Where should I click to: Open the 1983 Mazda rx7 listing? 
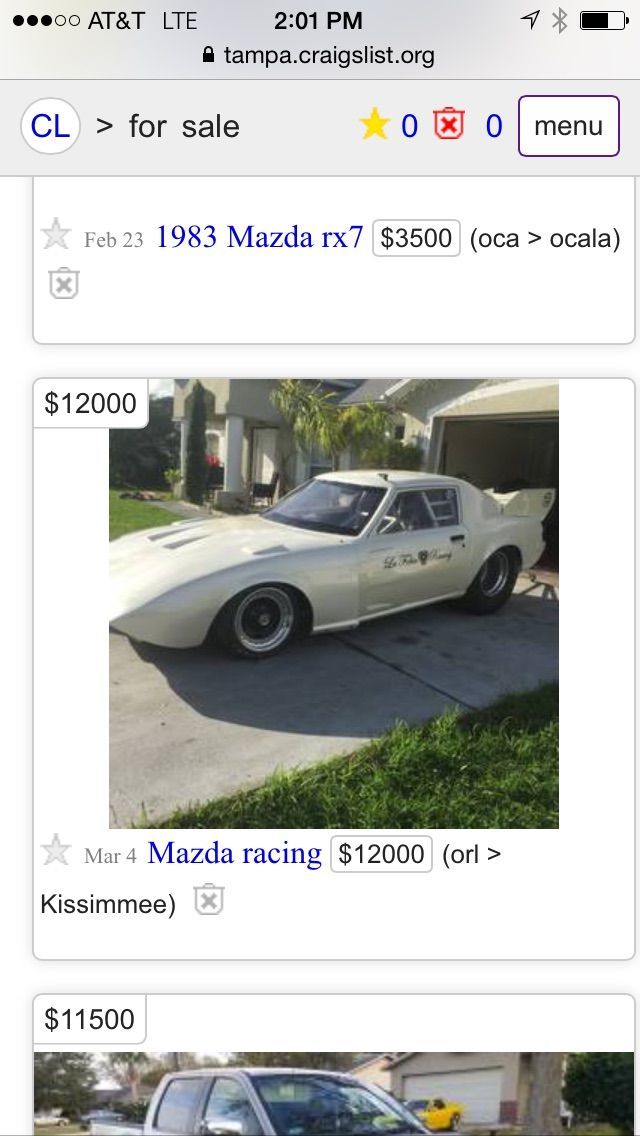tap(259, 237)
